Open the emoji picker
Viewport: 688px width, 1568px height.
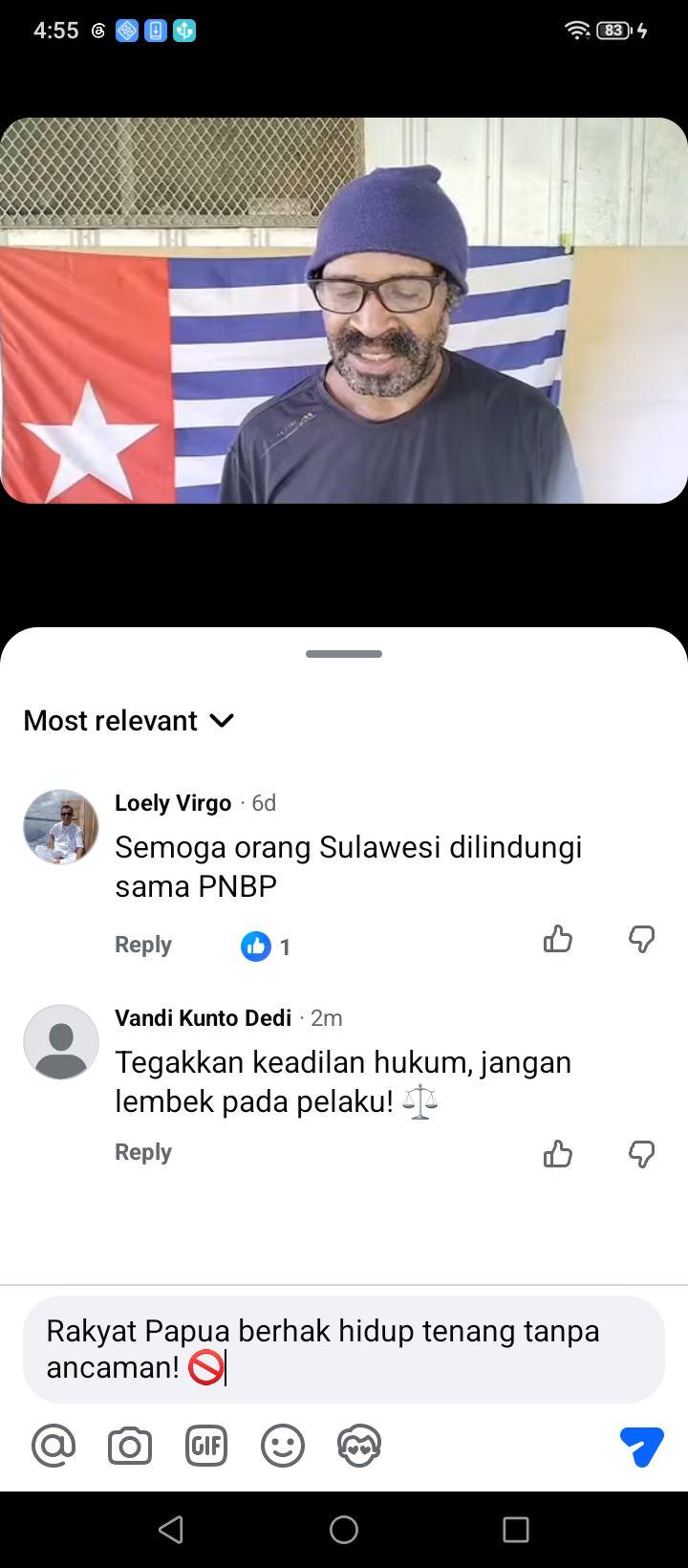[283, 1446]
